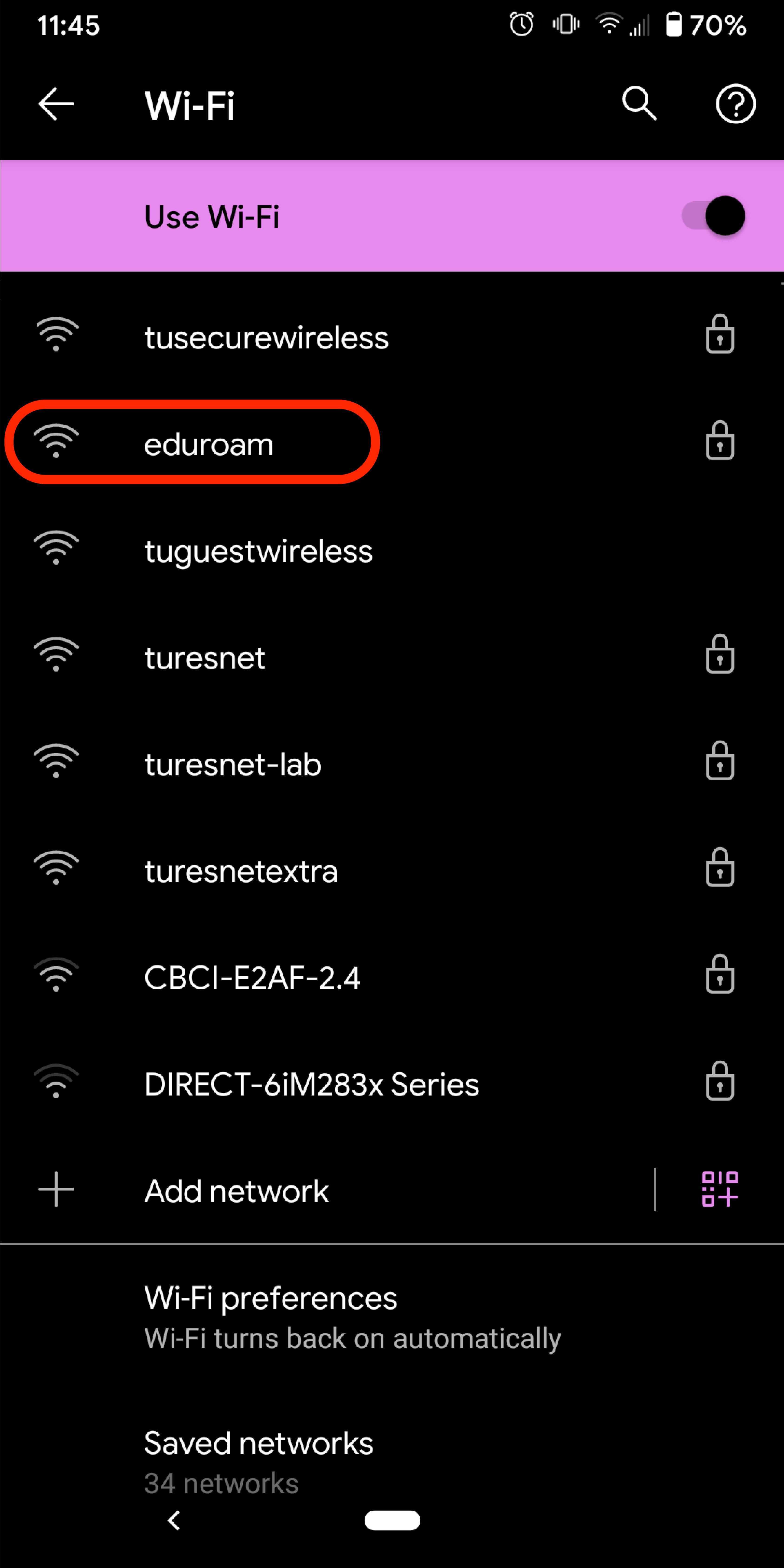Scan a QR code to add network
The height and width of the screenshot is (1568, 784).
click(x=719, y=1189)
